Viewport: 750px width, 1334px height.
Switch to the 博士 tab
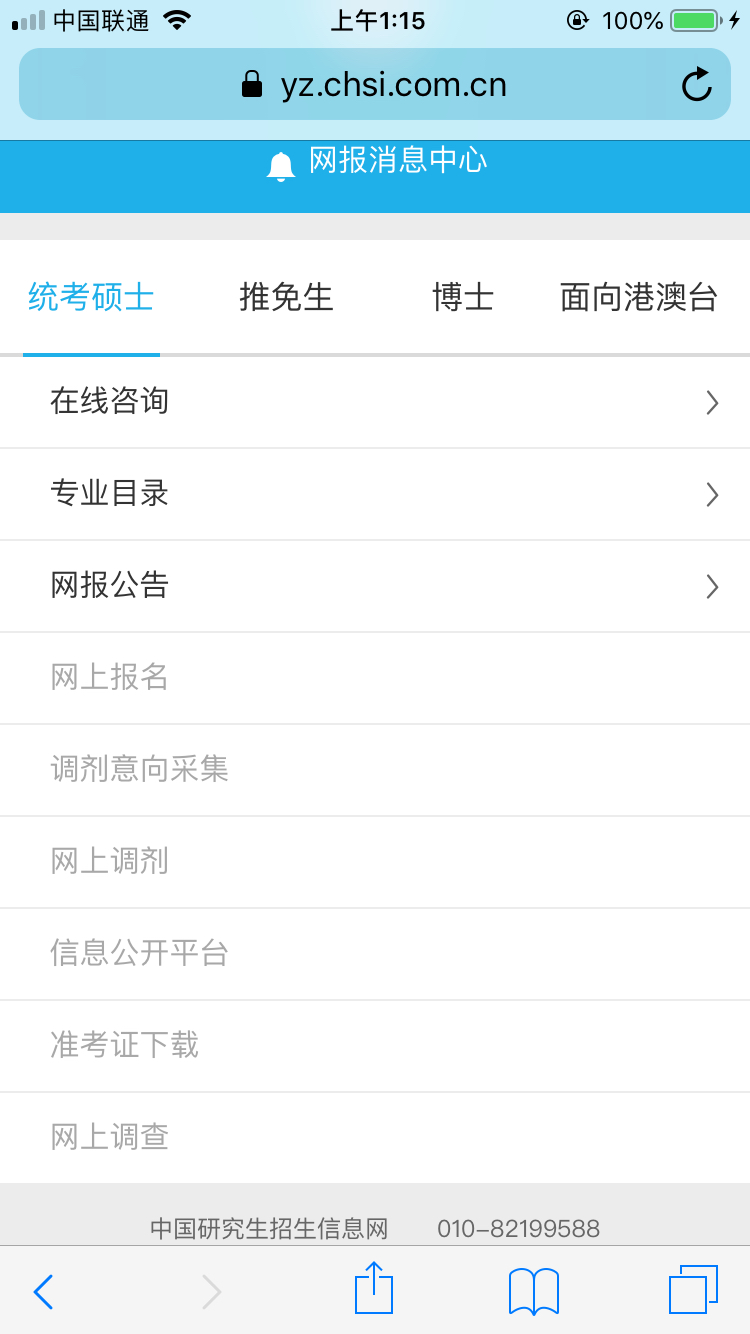coord(462,298)
